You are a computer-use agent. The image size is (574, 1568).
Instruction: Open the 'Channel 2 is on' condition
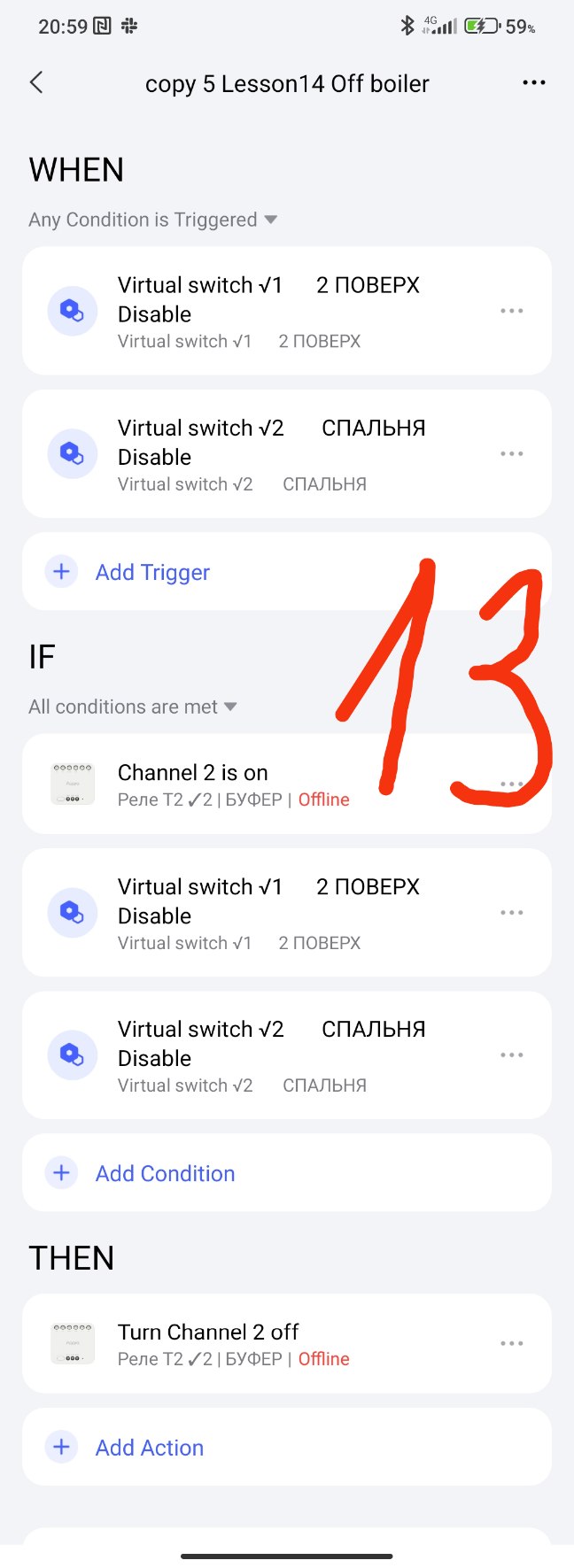[x=230, y=784]
